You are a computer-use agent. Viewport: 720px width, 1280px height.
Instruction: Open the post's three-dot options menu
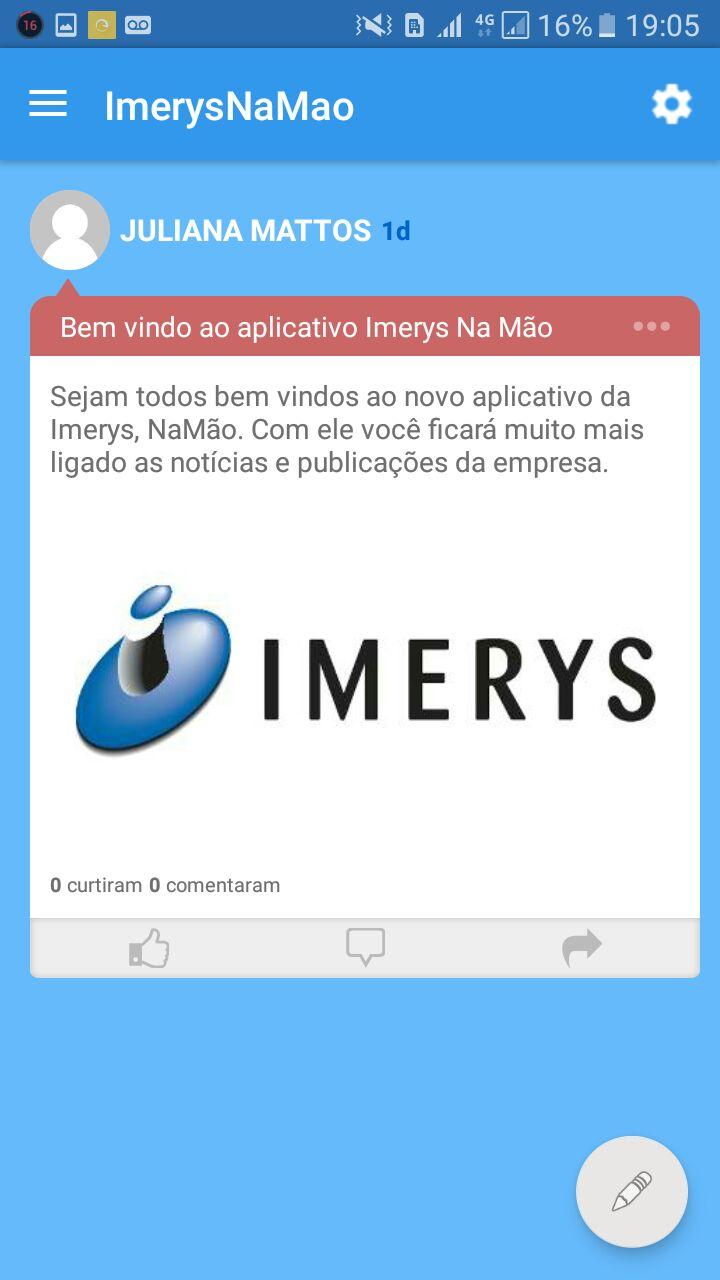coord(651,326)
